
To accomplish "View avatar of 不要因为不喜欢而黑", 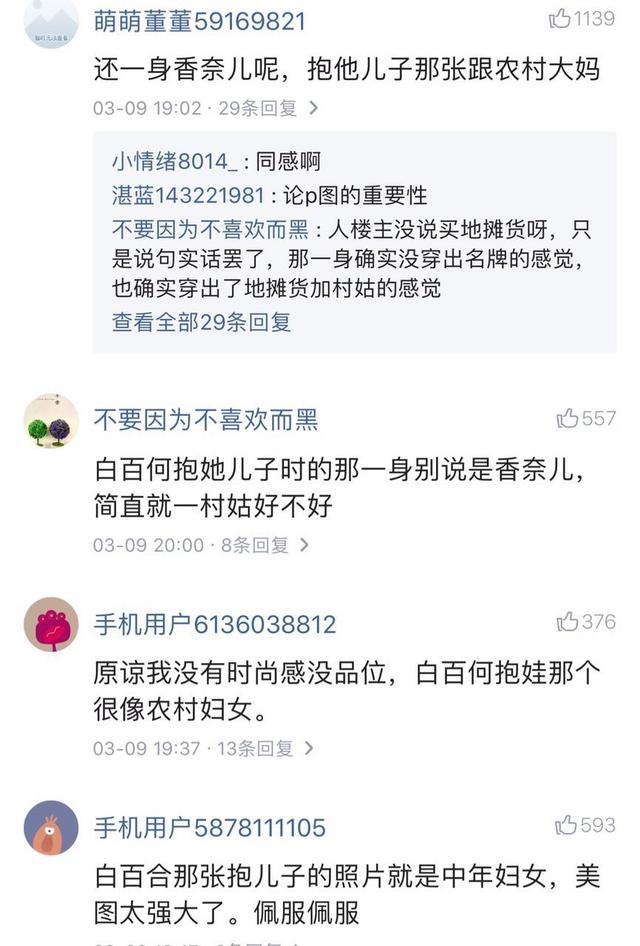I will pos(50,420).
